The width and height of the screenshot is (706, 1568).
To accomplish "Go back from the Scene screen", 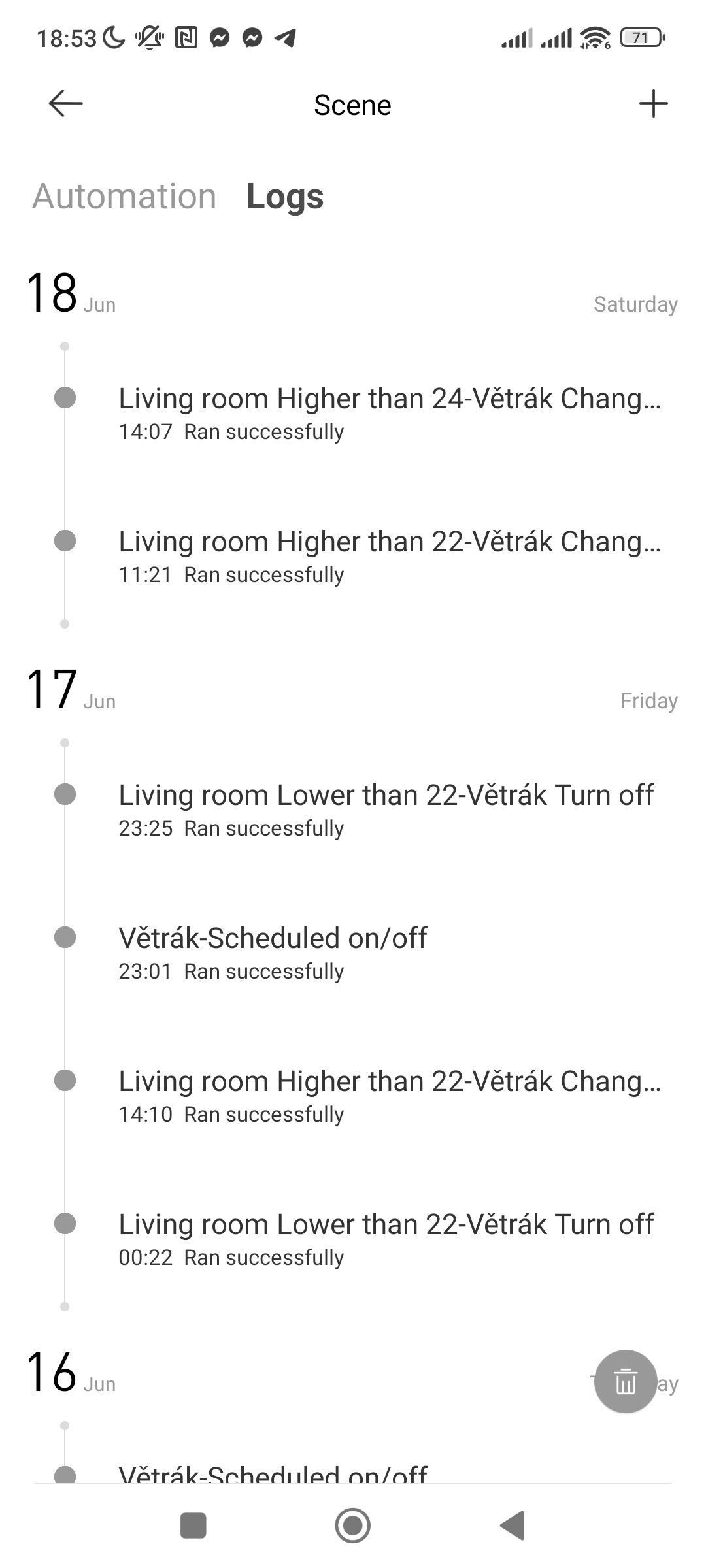I will coord(65,104).
